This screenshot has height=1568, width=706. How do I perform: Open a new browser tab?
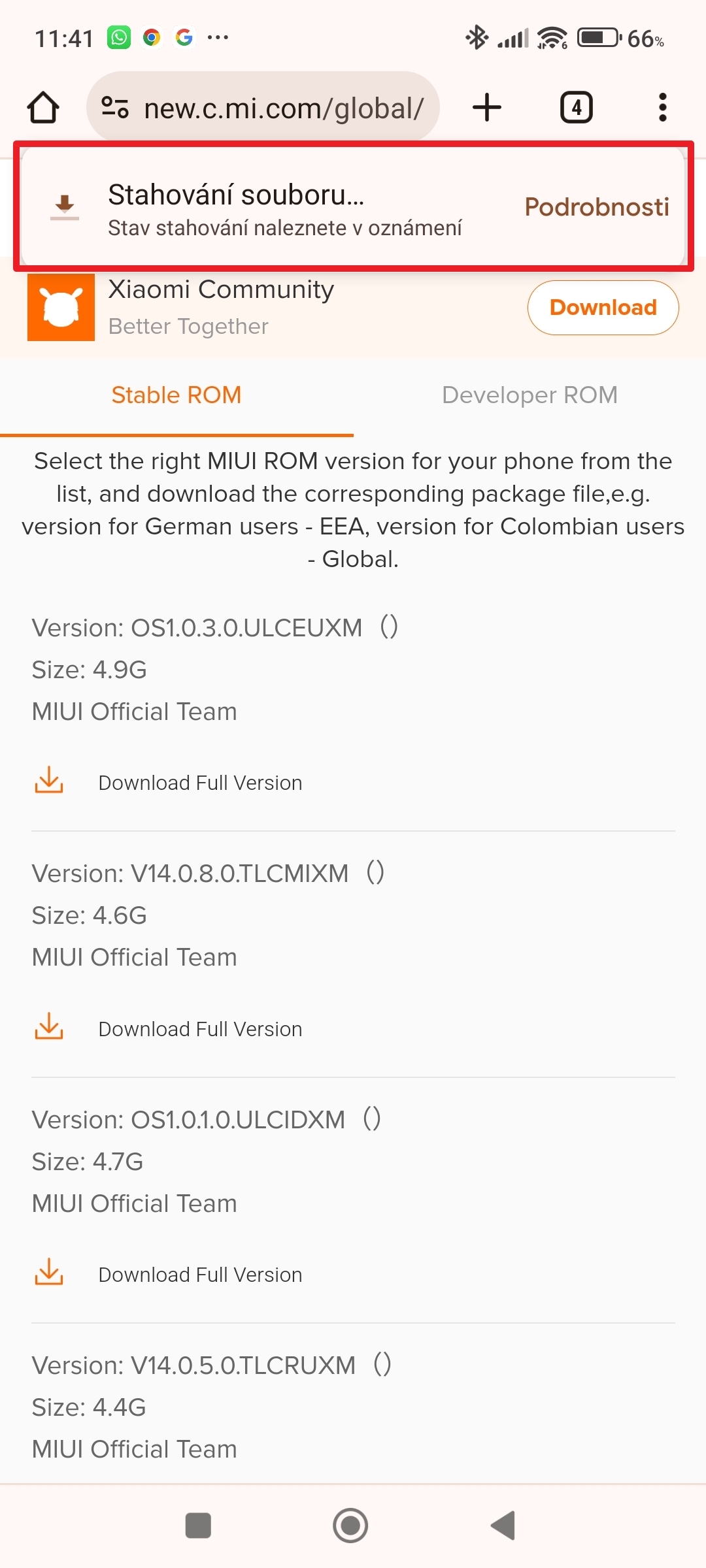[487, 108]
